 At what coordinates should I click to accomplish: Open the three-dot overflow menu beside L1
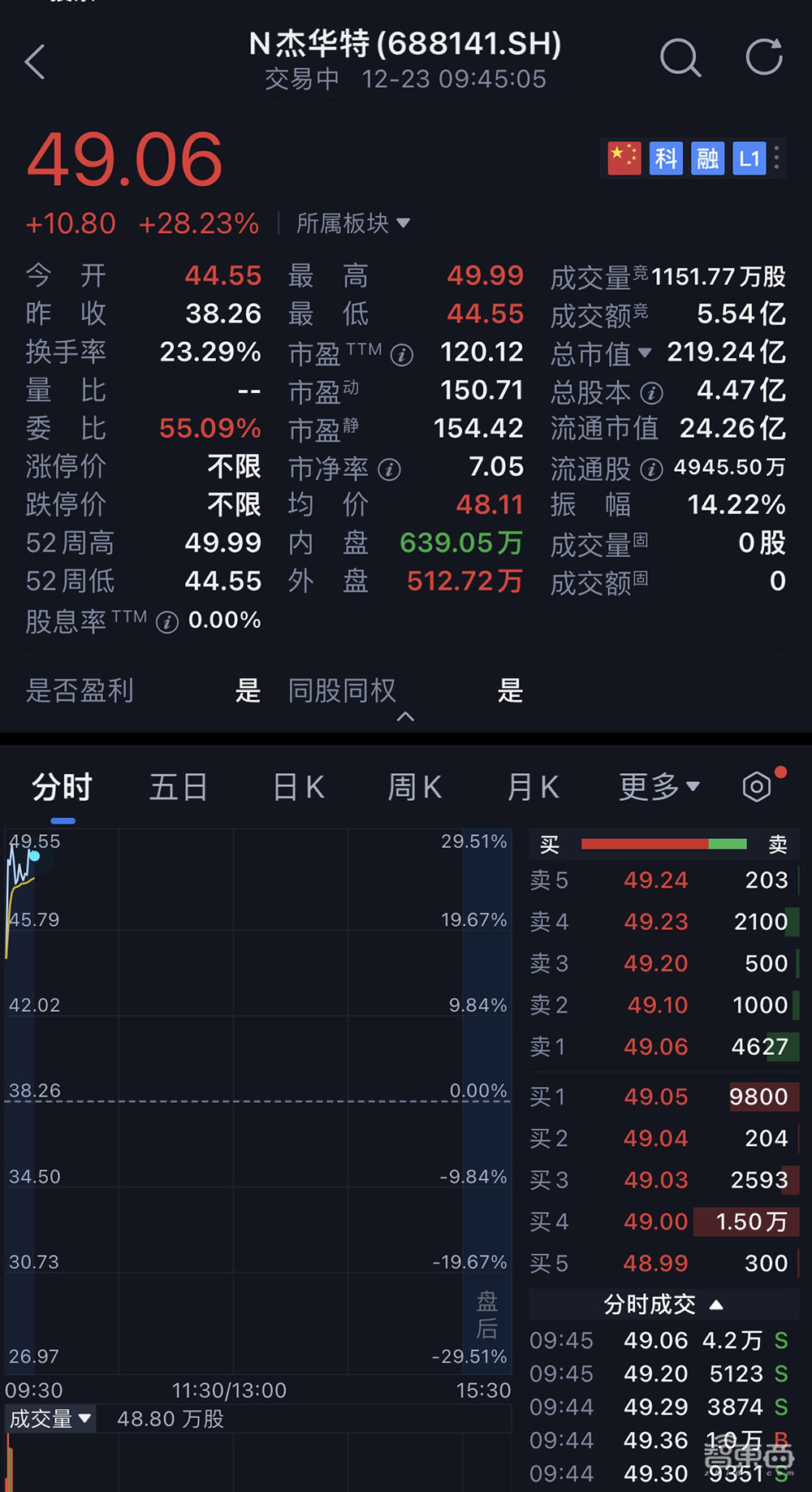point(777,158)
